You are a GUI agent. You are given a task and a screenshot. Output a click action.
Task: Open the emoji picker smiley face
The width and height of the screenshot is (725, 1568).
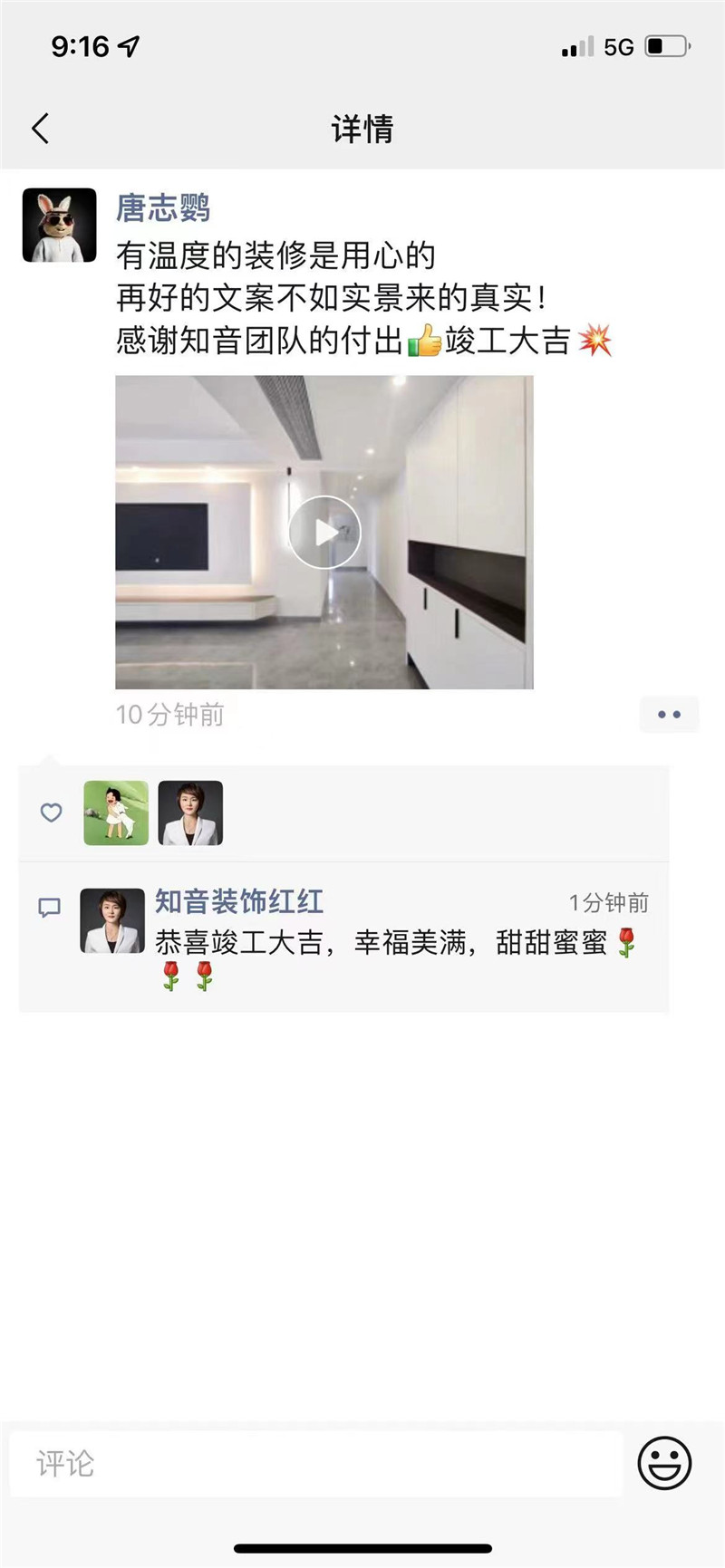pos(664,1462)
